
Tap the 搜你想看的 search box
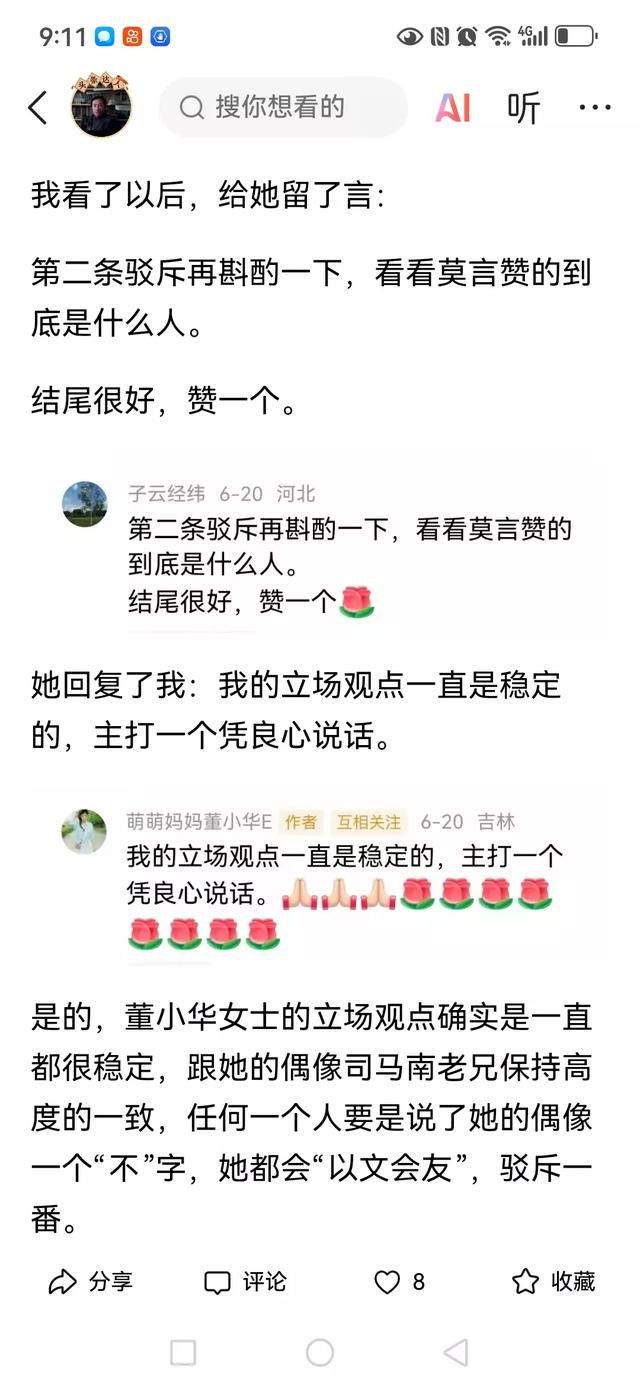coord(283,107)
